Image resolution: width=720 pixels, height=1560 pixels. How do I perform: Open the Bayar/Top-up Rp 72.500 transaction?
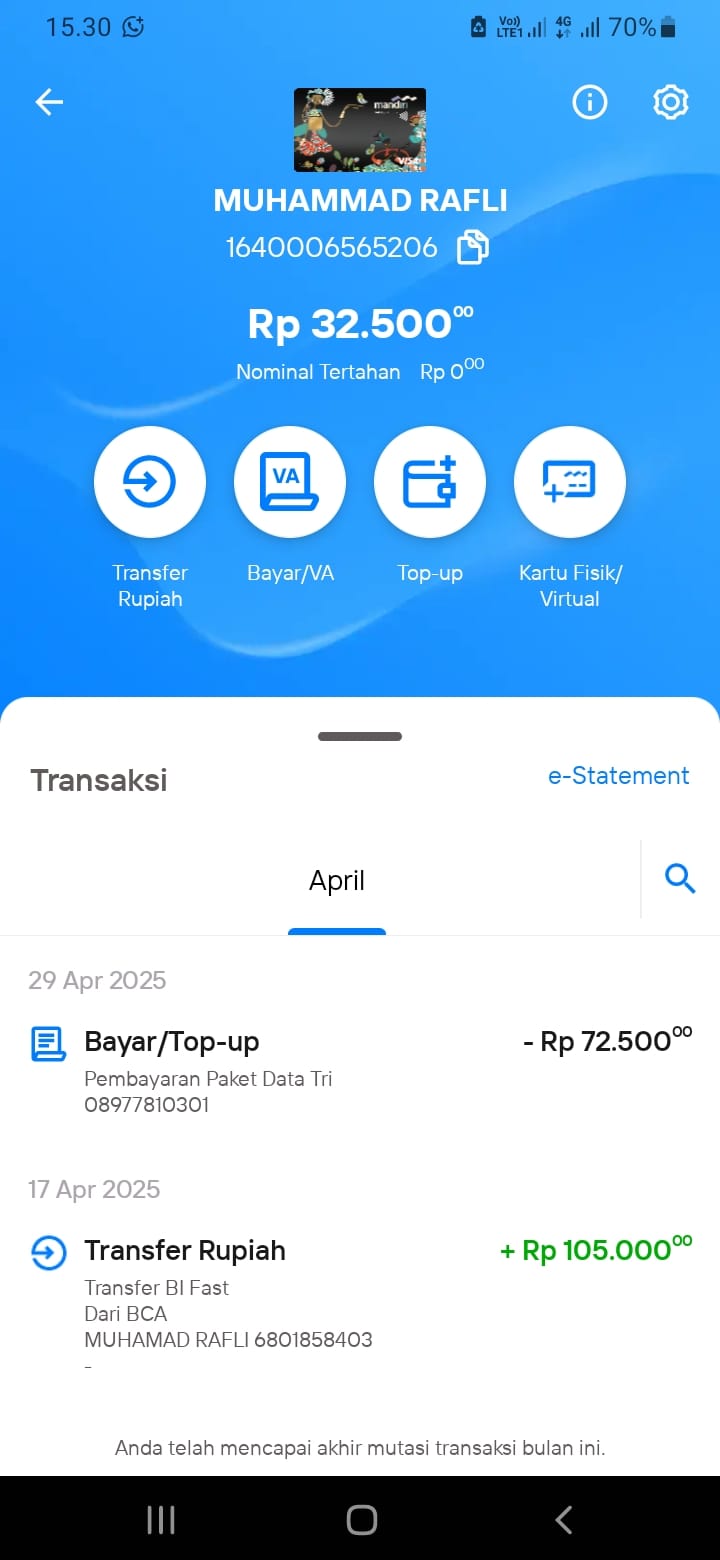[360, 1071]
